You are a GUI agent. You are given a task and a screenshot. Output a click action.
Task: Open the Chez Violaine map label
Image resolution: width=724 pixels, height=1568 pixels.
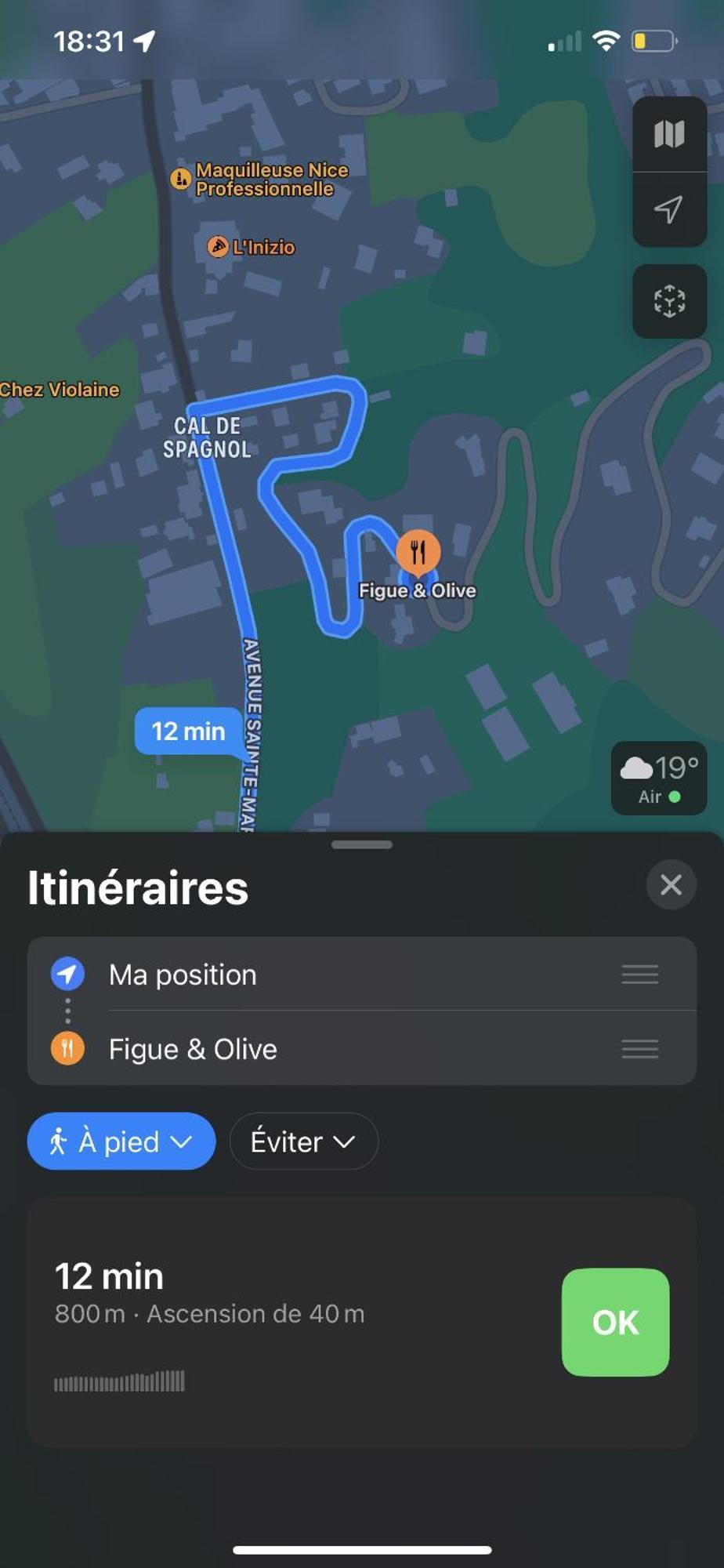[60, 390]
